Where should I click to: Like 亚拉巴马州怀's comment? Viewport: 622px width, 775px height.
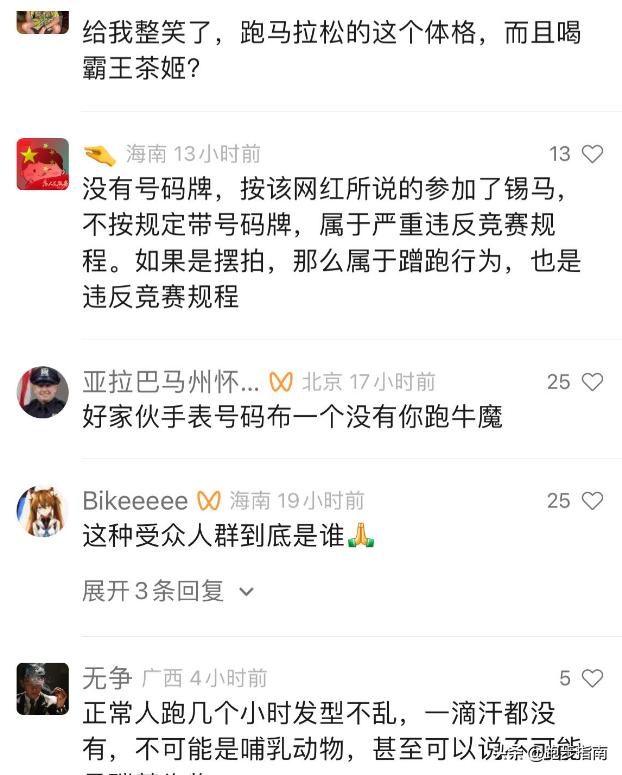point(592,382)
